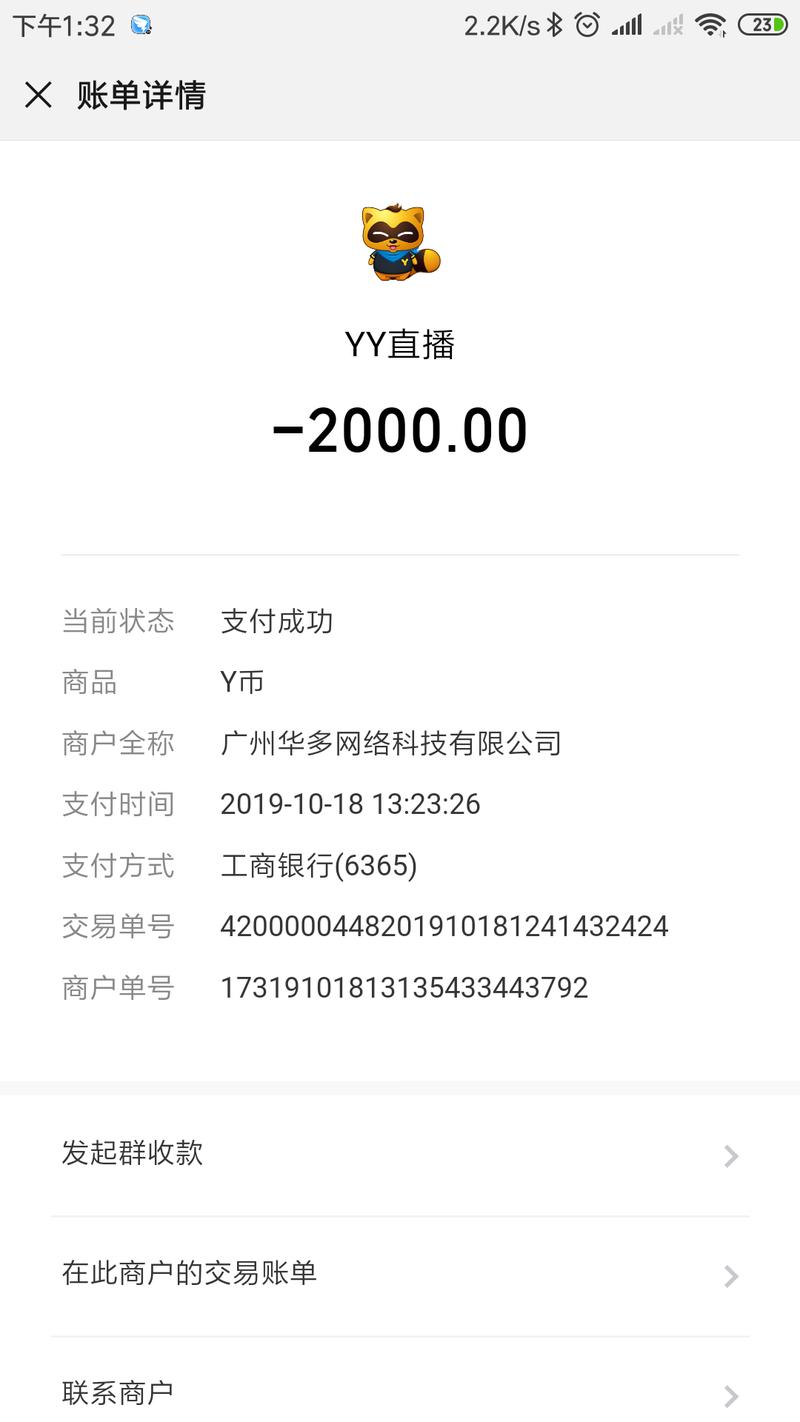Image resolution: width=800 pixels, height=1422 pixels.
Task: Open the chevron beside 发起群收款
Action: pos(731,1156)
